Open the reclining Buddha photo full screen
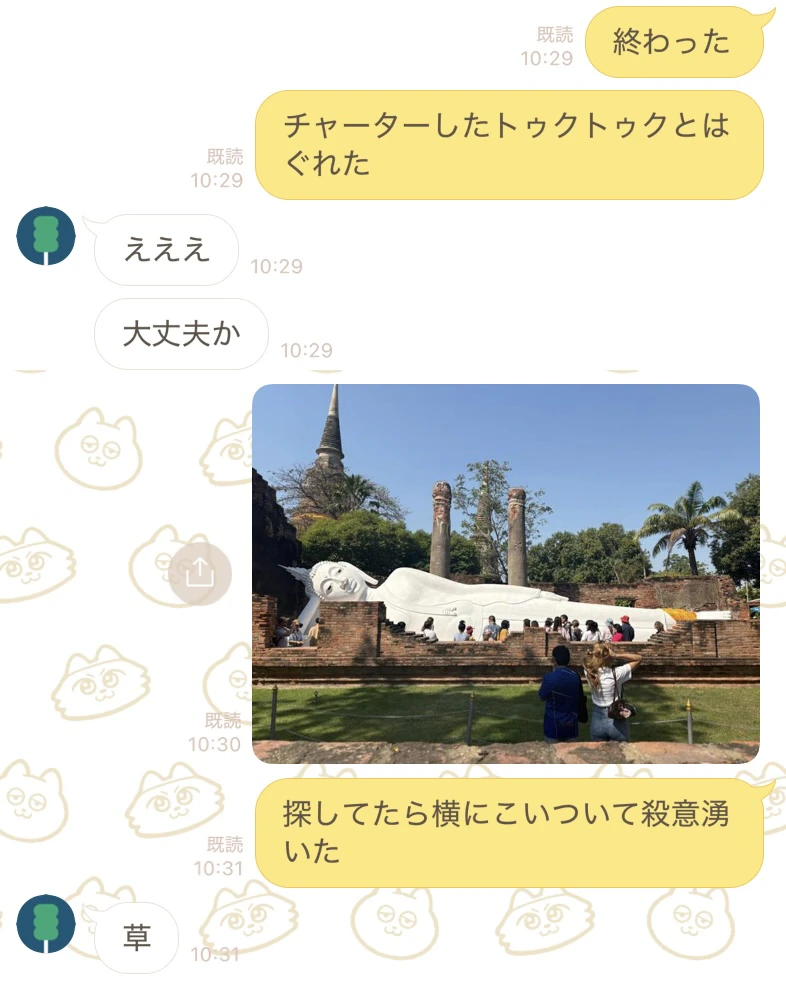 pyautogui.click(x=505, y=573)
